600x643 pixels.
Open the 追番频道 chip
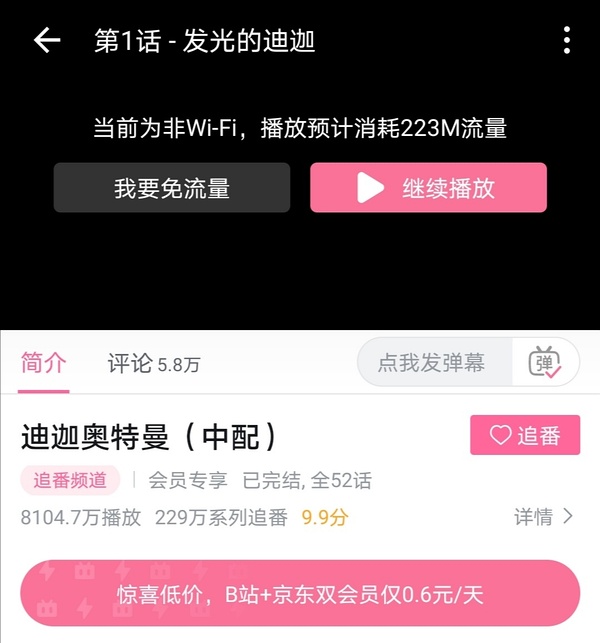tap(70, 480)
